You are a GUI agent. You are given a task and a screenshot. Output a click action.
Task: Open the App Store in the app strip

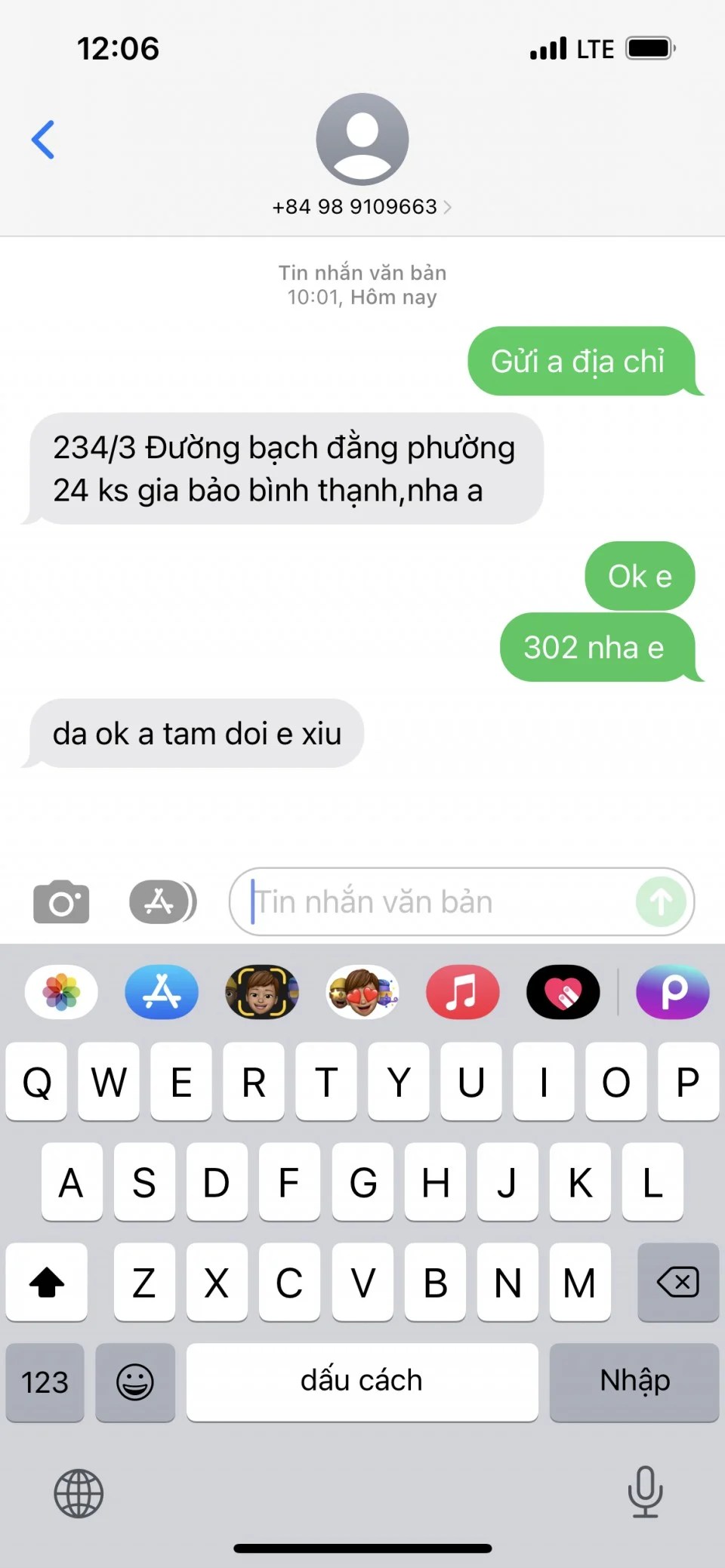click(x=162, y=992)
